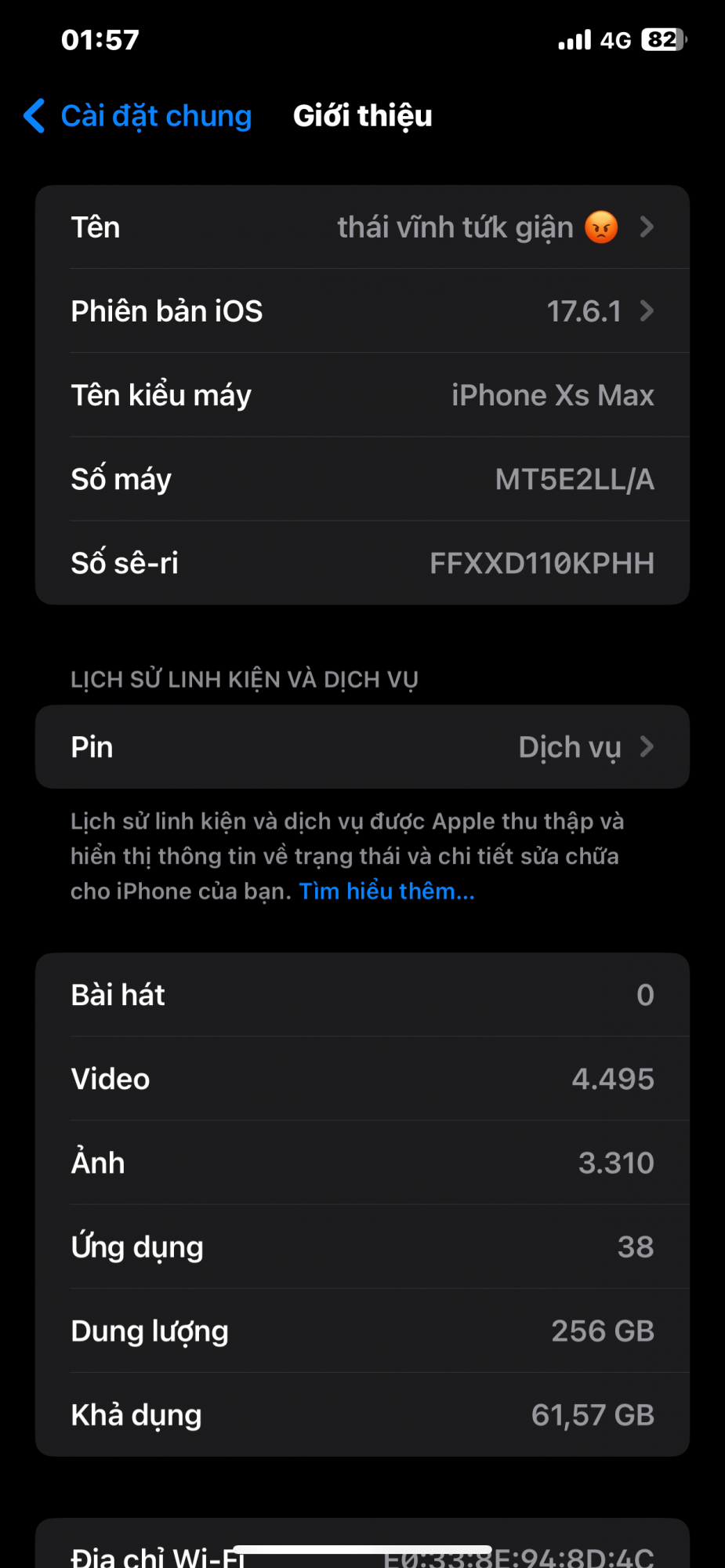Go back to Cài đặt chung
The width and height of the screenshot is (725, 1568).
139,116
